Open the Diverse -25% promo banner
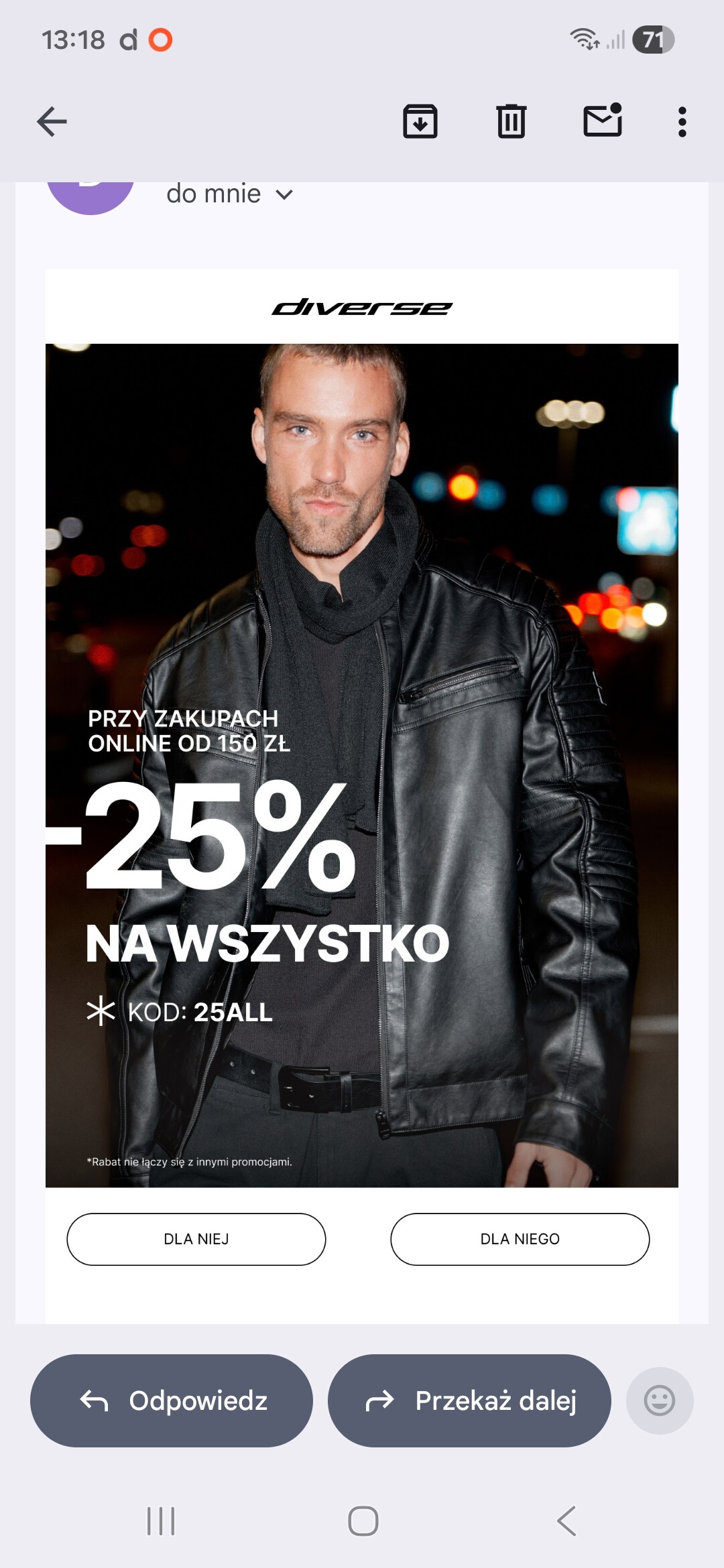The image size is (724, 1568). [362, 764]
